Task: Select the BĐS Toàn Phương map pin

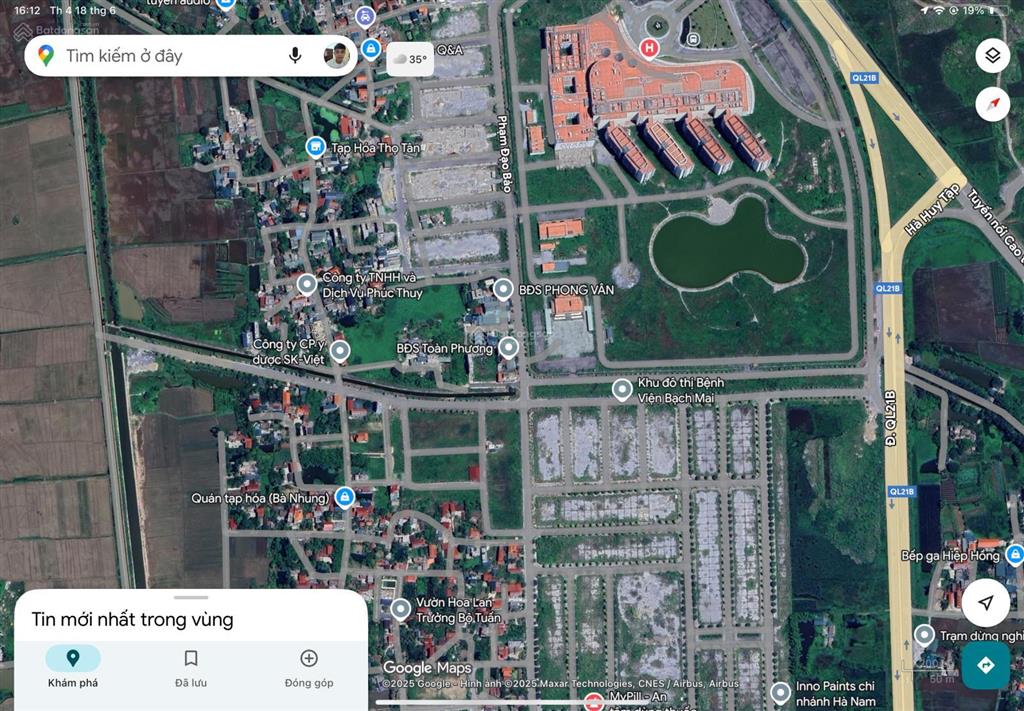Action: tap(508, 348)
